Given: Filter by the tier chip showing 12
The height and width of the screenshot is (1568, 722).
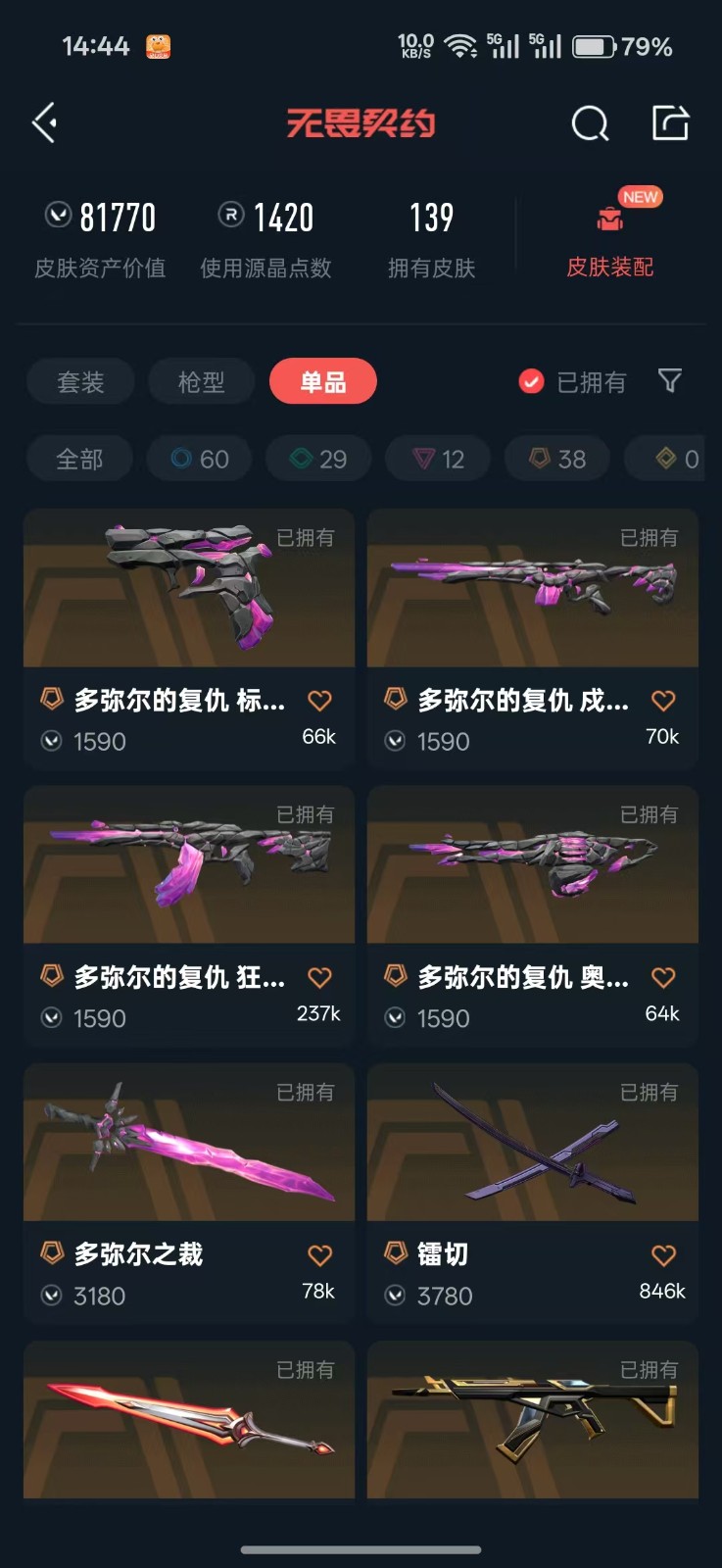Looking at the screenshot, I should [438, 459].
